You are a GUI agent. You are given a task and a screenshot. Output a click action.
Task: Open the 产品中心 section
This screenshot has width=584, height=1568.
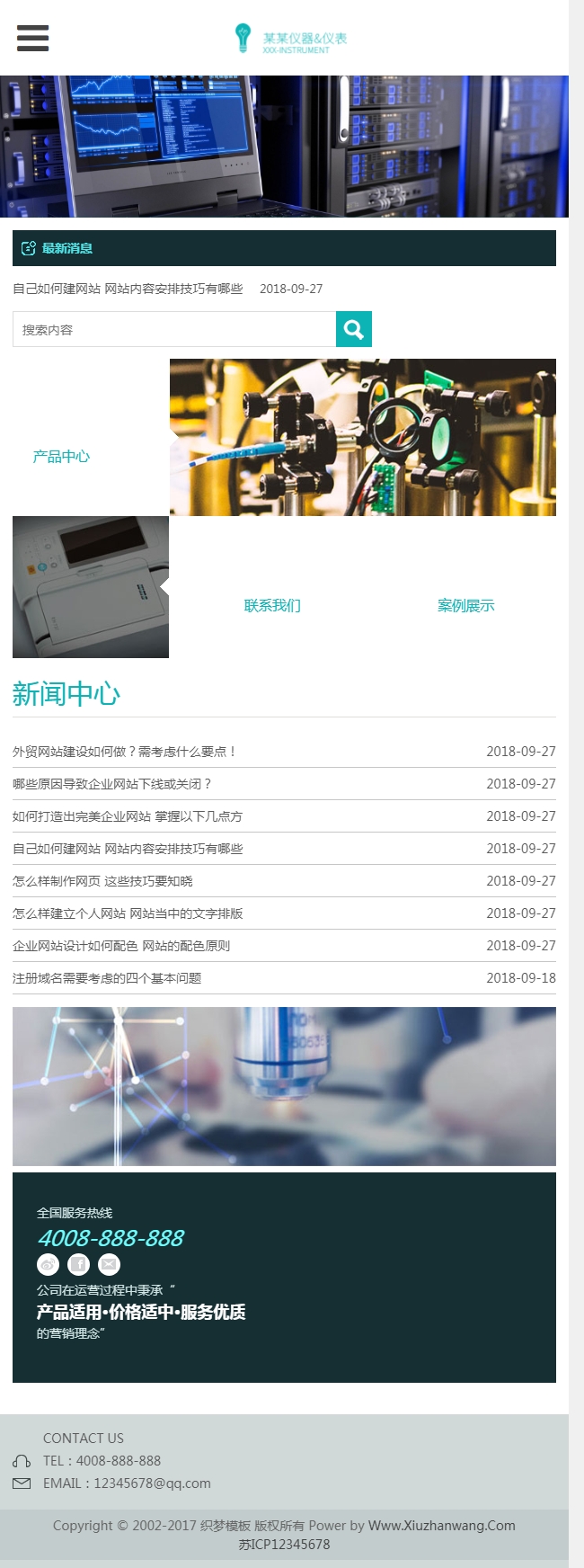61,457
